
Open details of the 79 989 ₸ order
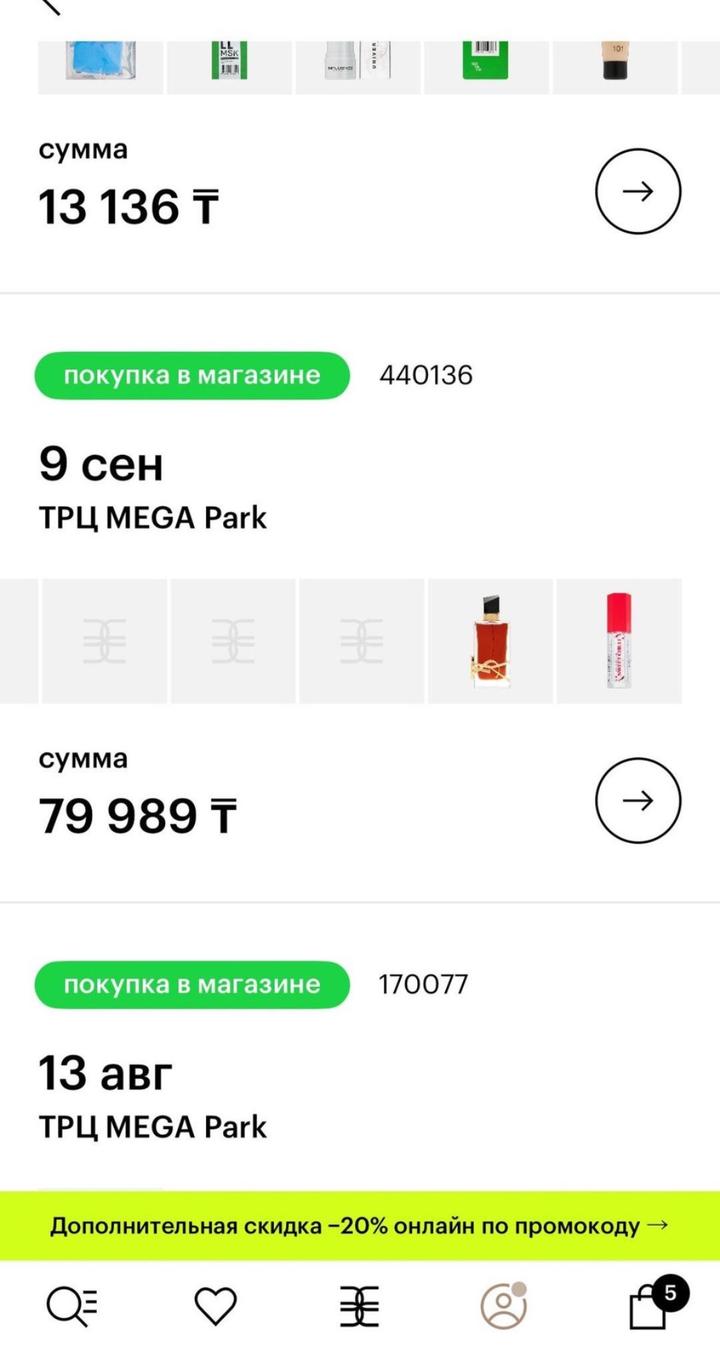[x=638, y=800]
